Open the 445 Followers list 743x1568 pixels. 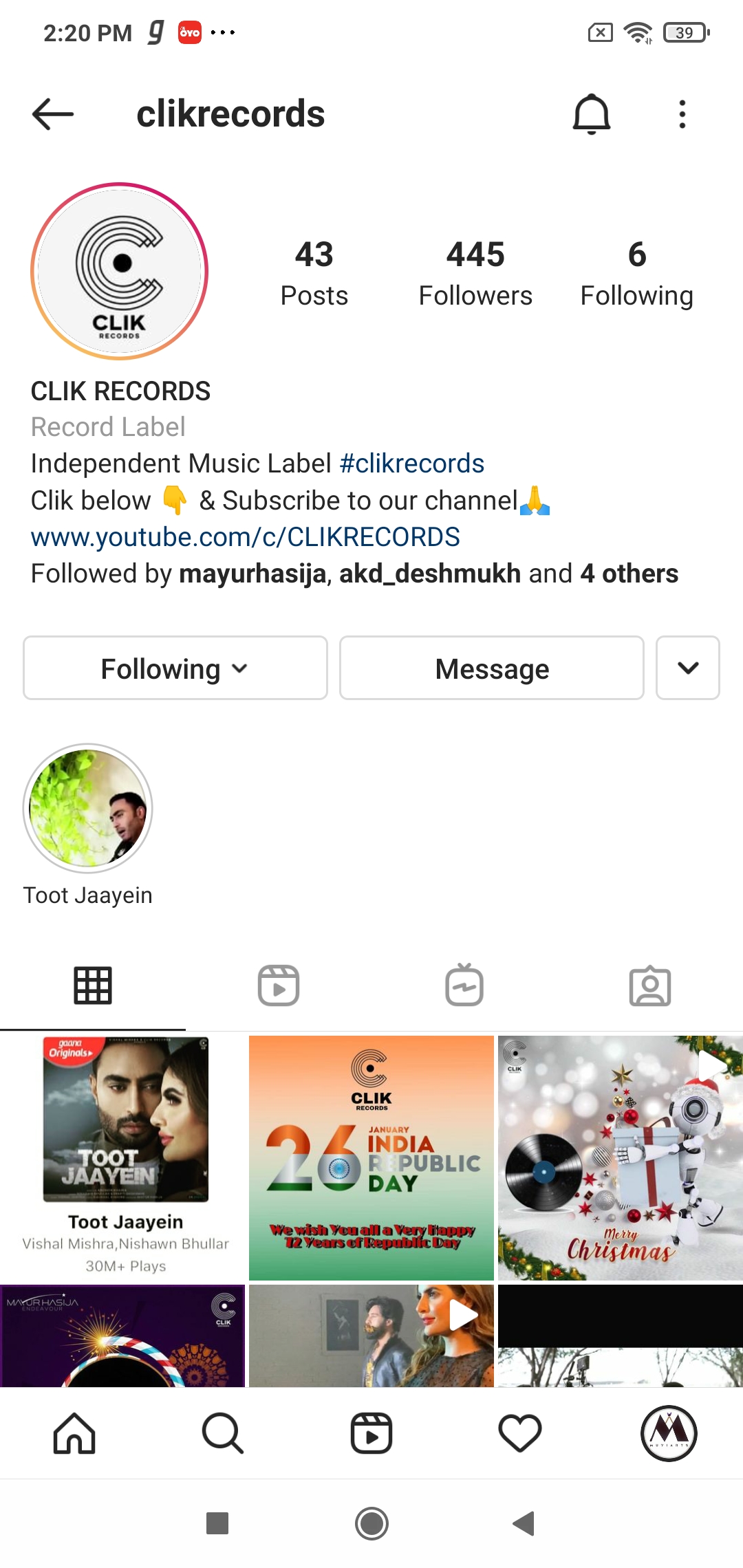[475, 273]
